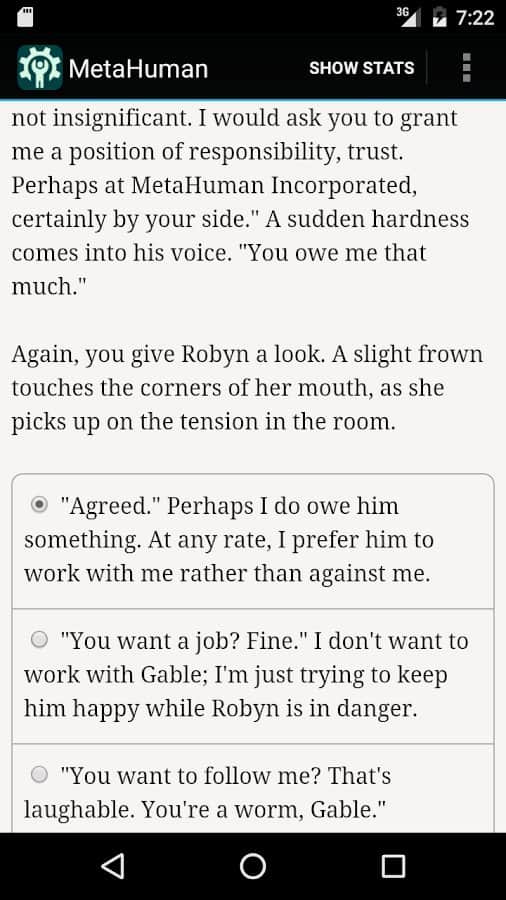Open the overflow menu
The height and width of the screenshot is (900, 506).
click(466, 68)
